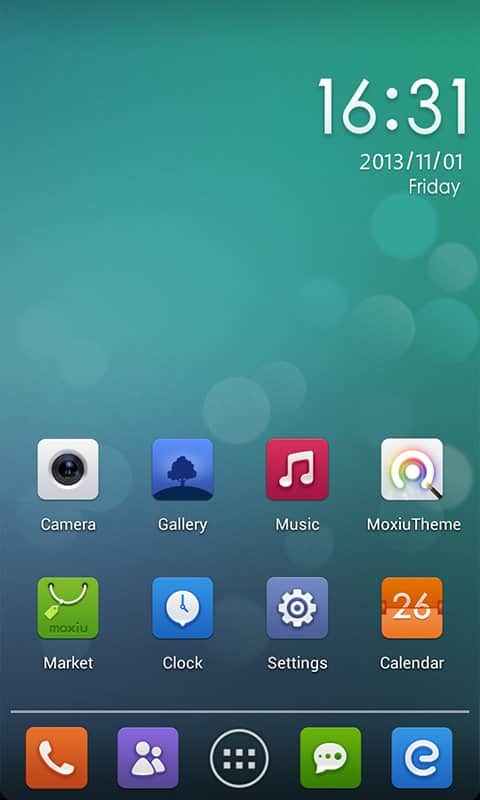Open the moxiu Market app
The image size is (480, 800).
[68, 608]
